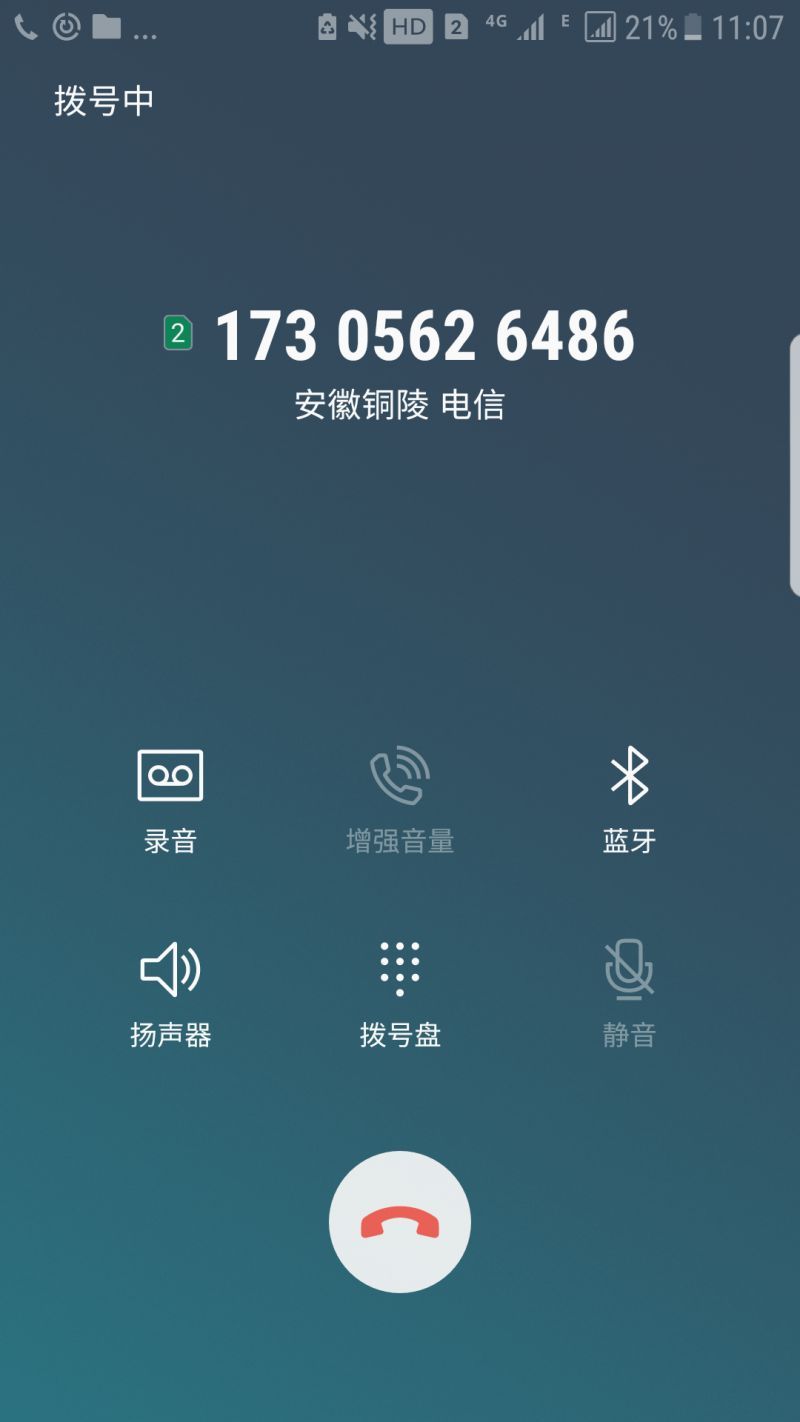Viewport: 800px width, 1422px height.
Task: Tap the green SIM 2 badge beside the number
Action: click(x=178, y=330)
